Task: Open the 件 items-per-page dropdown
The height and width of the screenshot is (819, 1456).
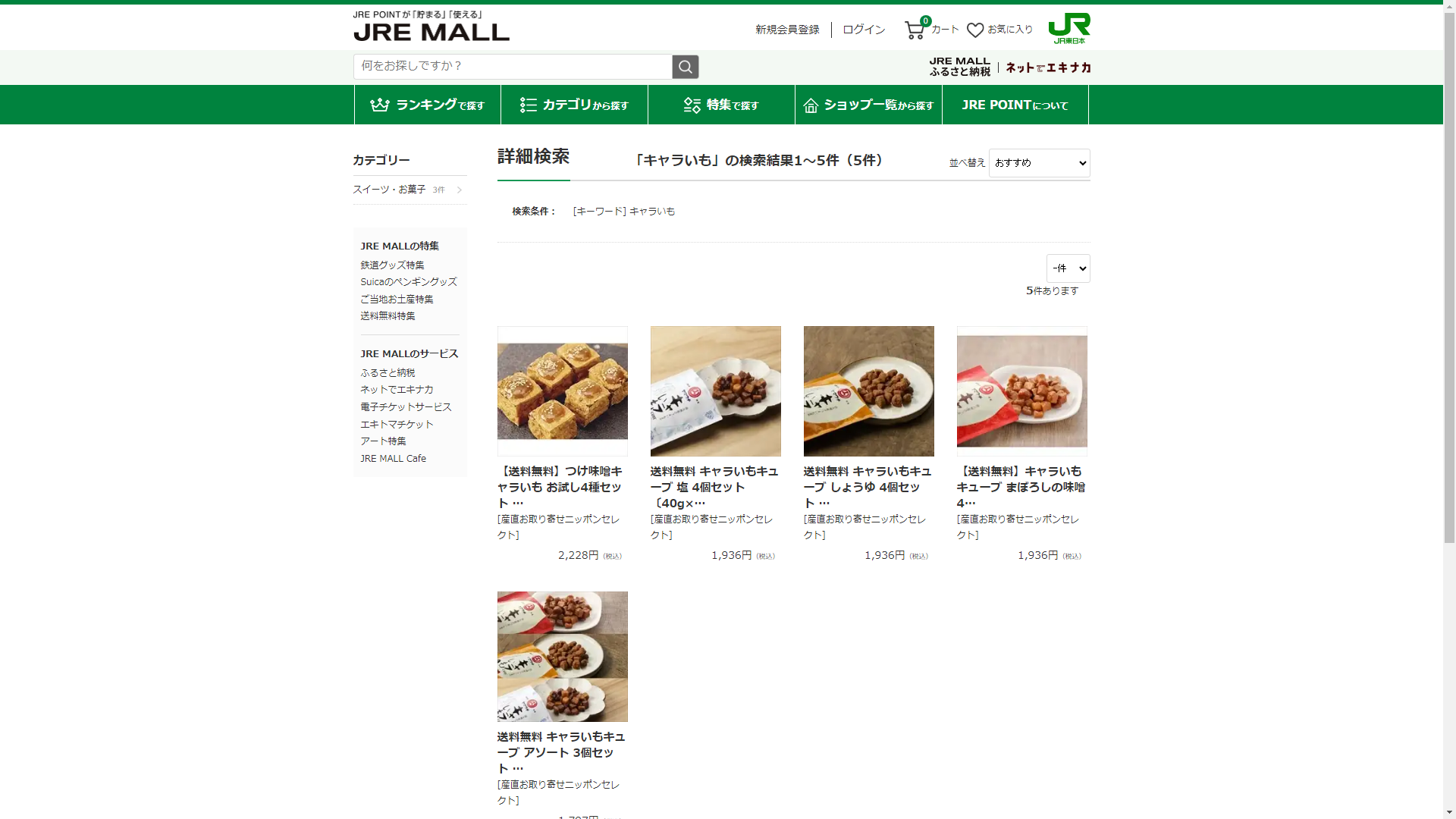Action: click(x=1068, y=268)
